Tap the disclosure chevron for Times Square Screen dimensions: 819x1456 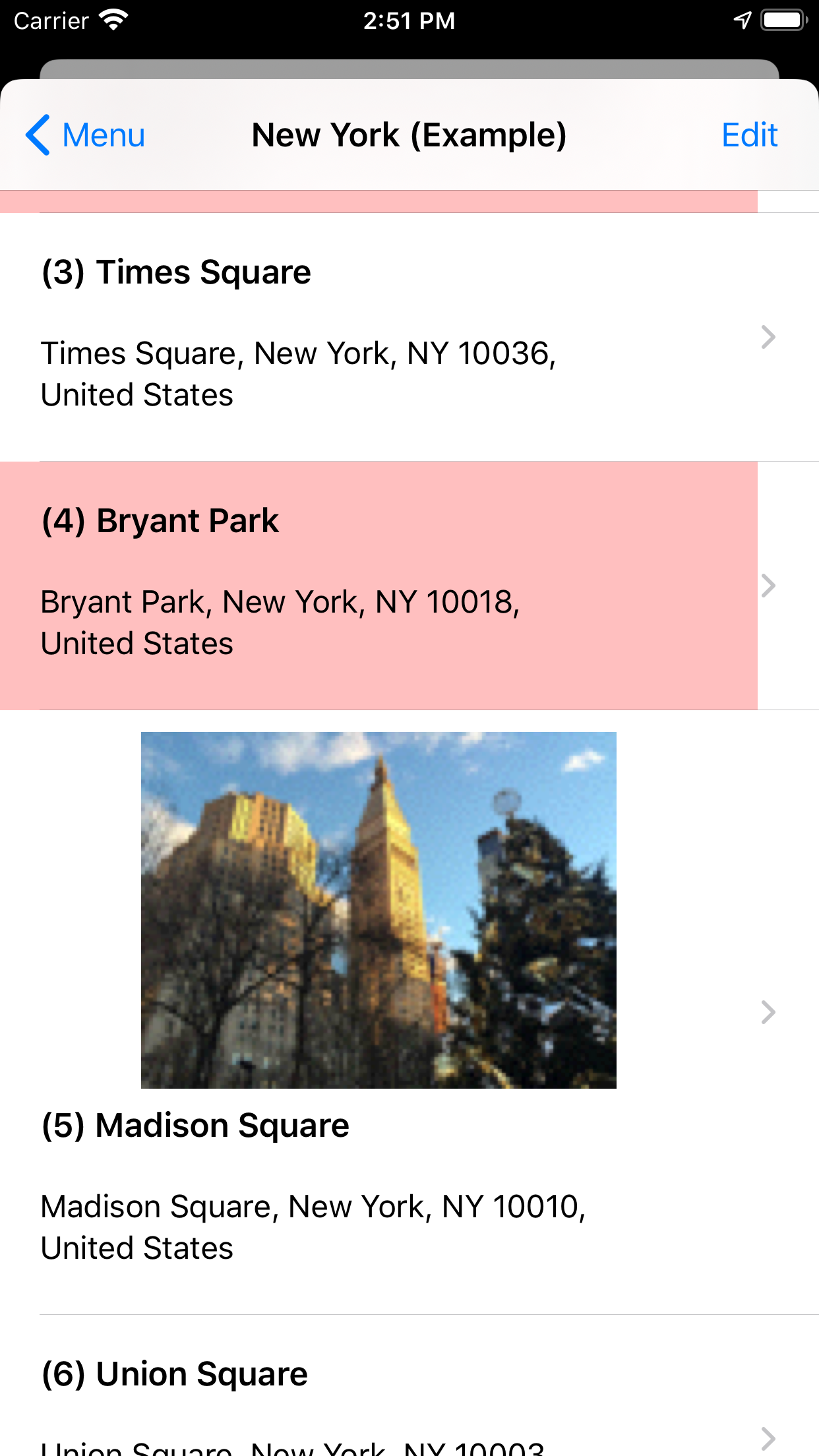click(x=768, y=336)
